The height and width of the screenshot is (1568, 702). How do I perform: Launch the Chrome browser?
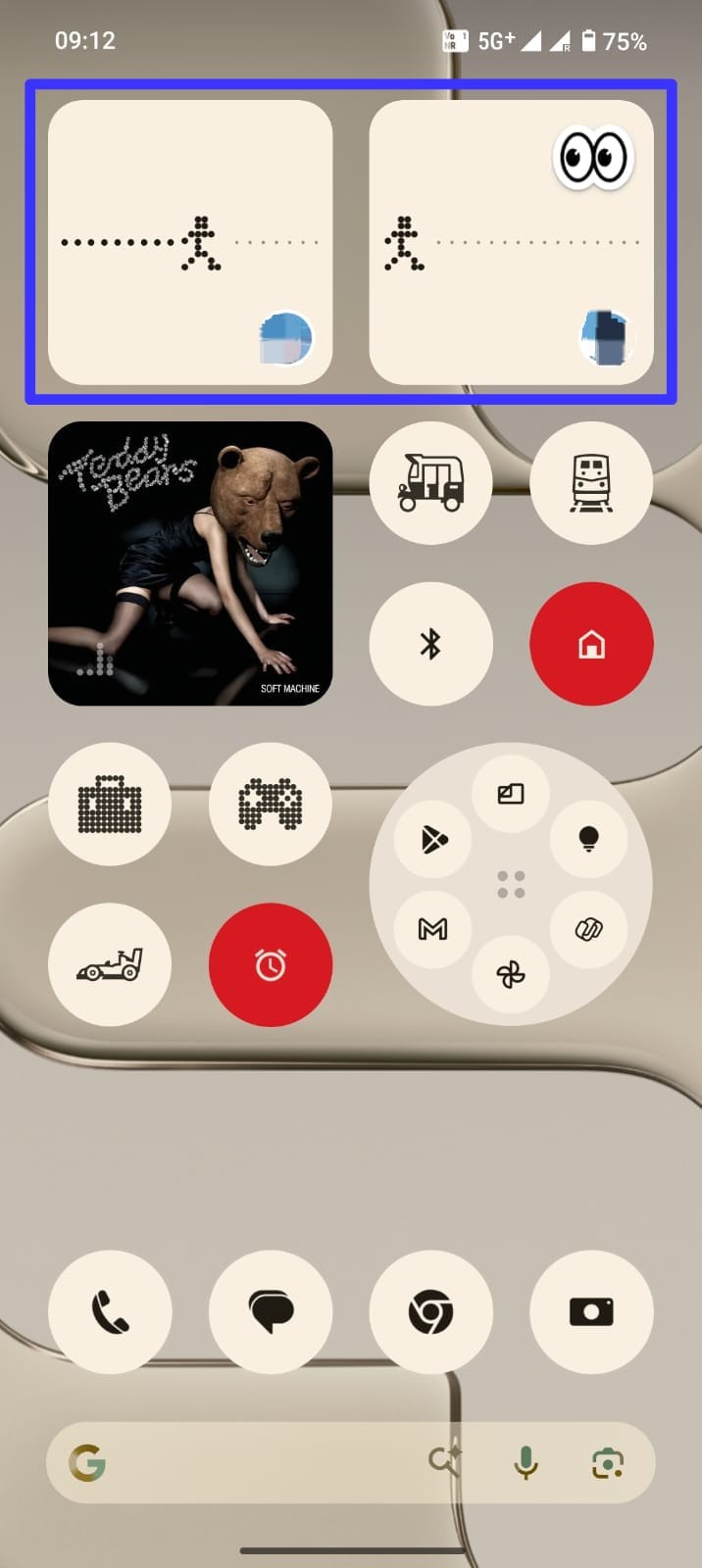430,1312
